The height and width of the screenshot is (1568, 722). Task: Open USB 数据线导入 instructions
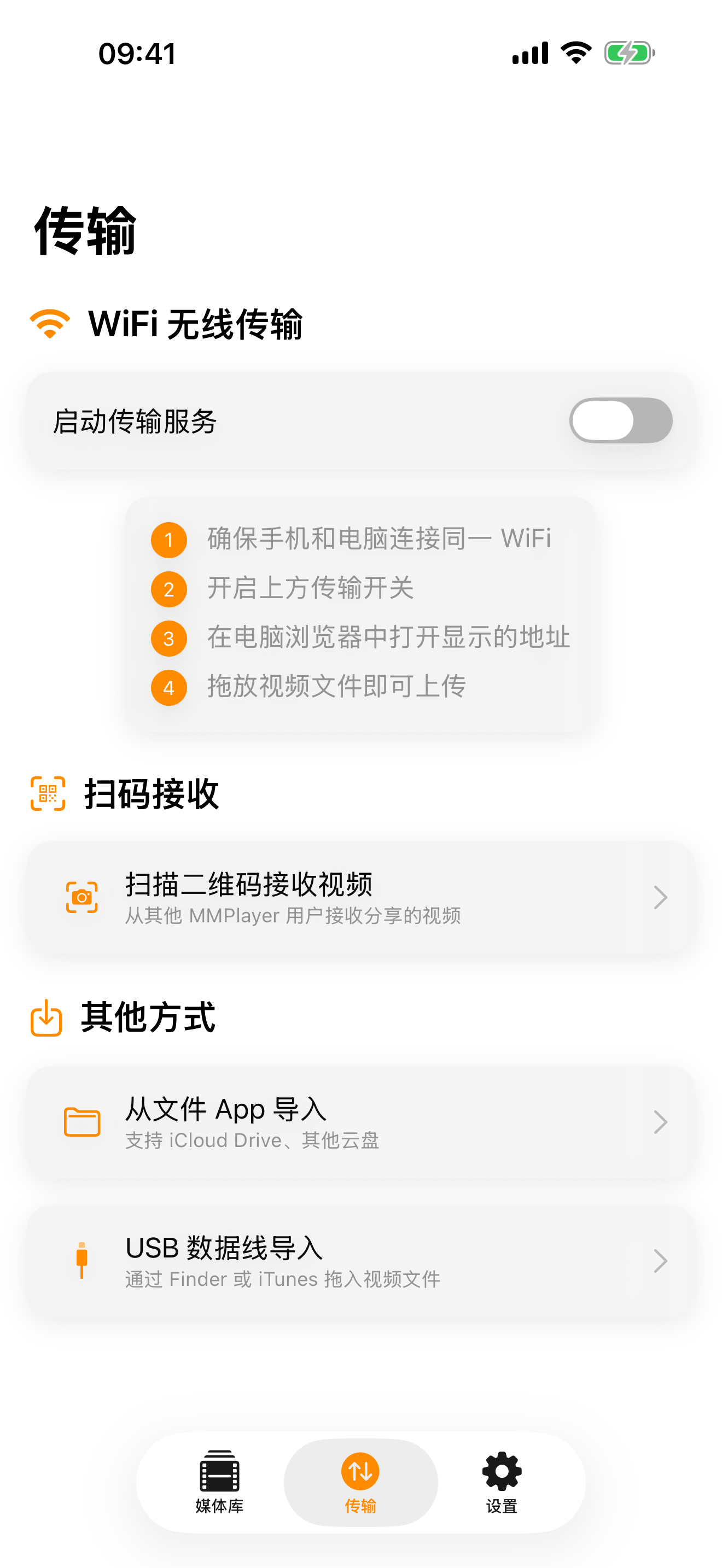(360, 1261)
